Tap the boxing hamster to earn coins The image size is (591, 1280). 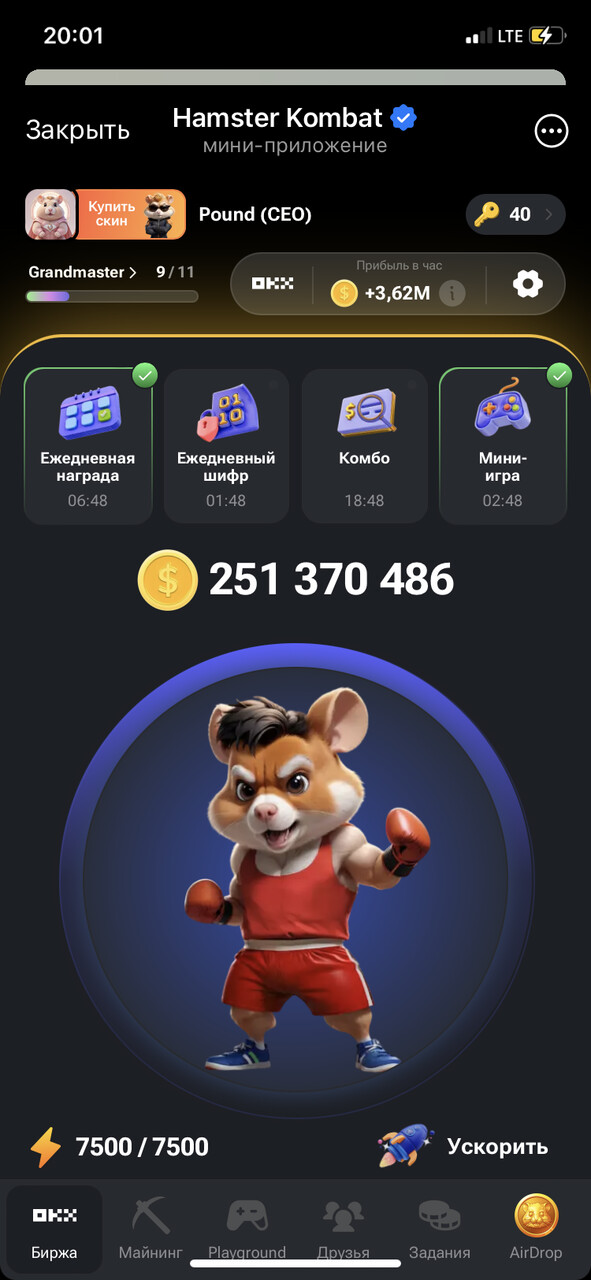(296, 880)
